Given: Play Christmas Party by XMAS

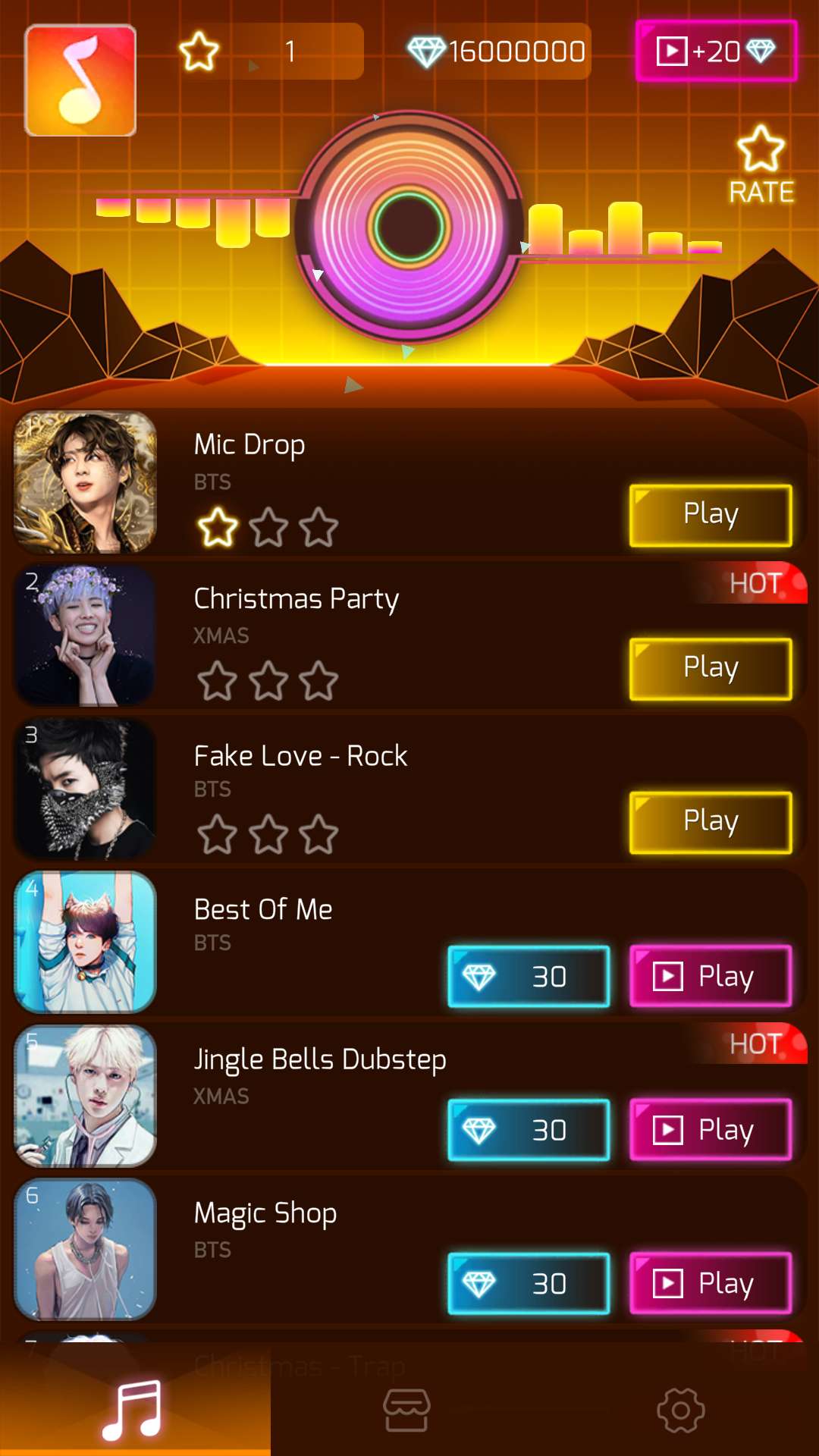Looking at the screenshot, I should 709,667.
